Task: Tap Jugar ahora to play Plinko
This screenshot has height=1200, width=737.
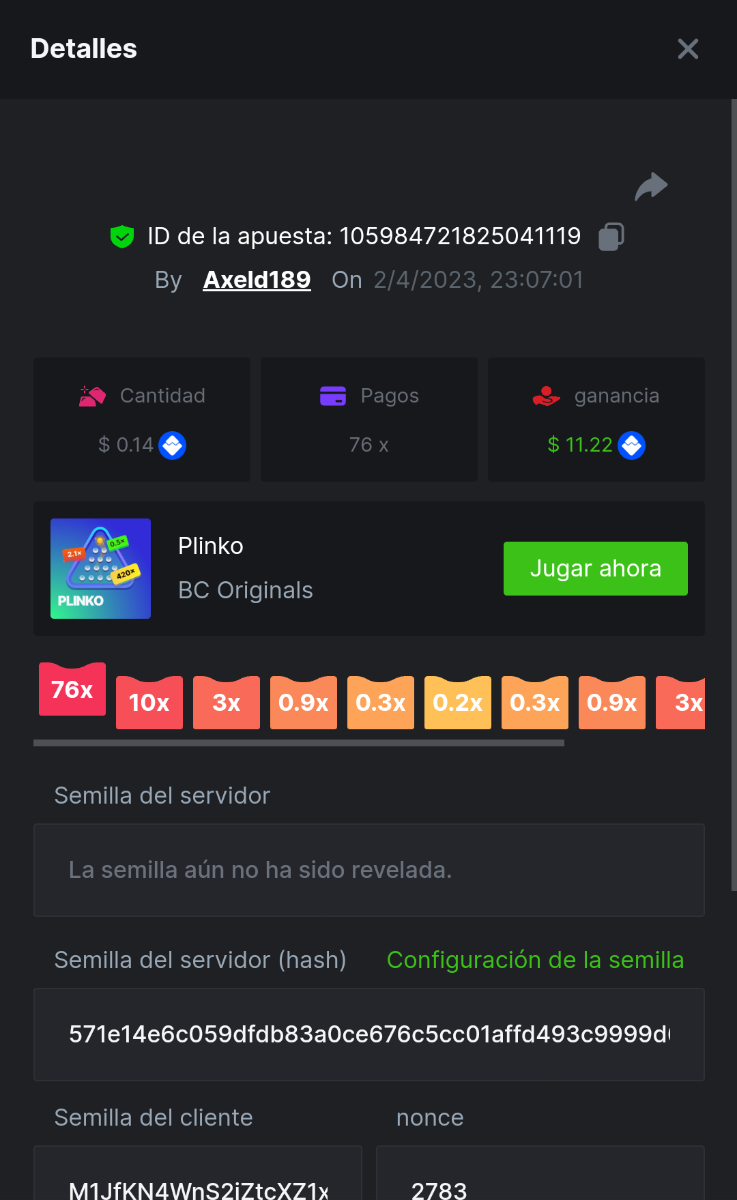Action: point(595,569)
